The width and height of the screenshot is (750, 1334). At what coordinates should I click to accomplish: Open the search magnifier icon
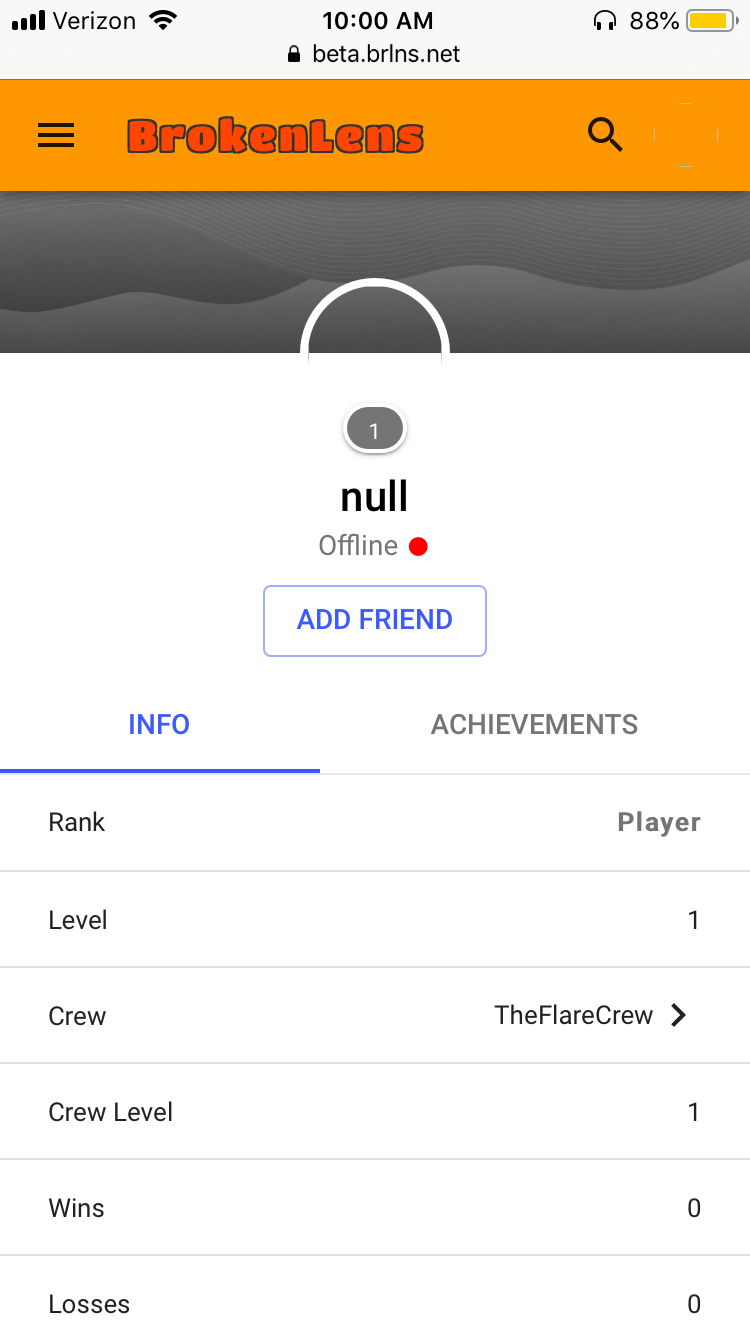click(605, 134)
